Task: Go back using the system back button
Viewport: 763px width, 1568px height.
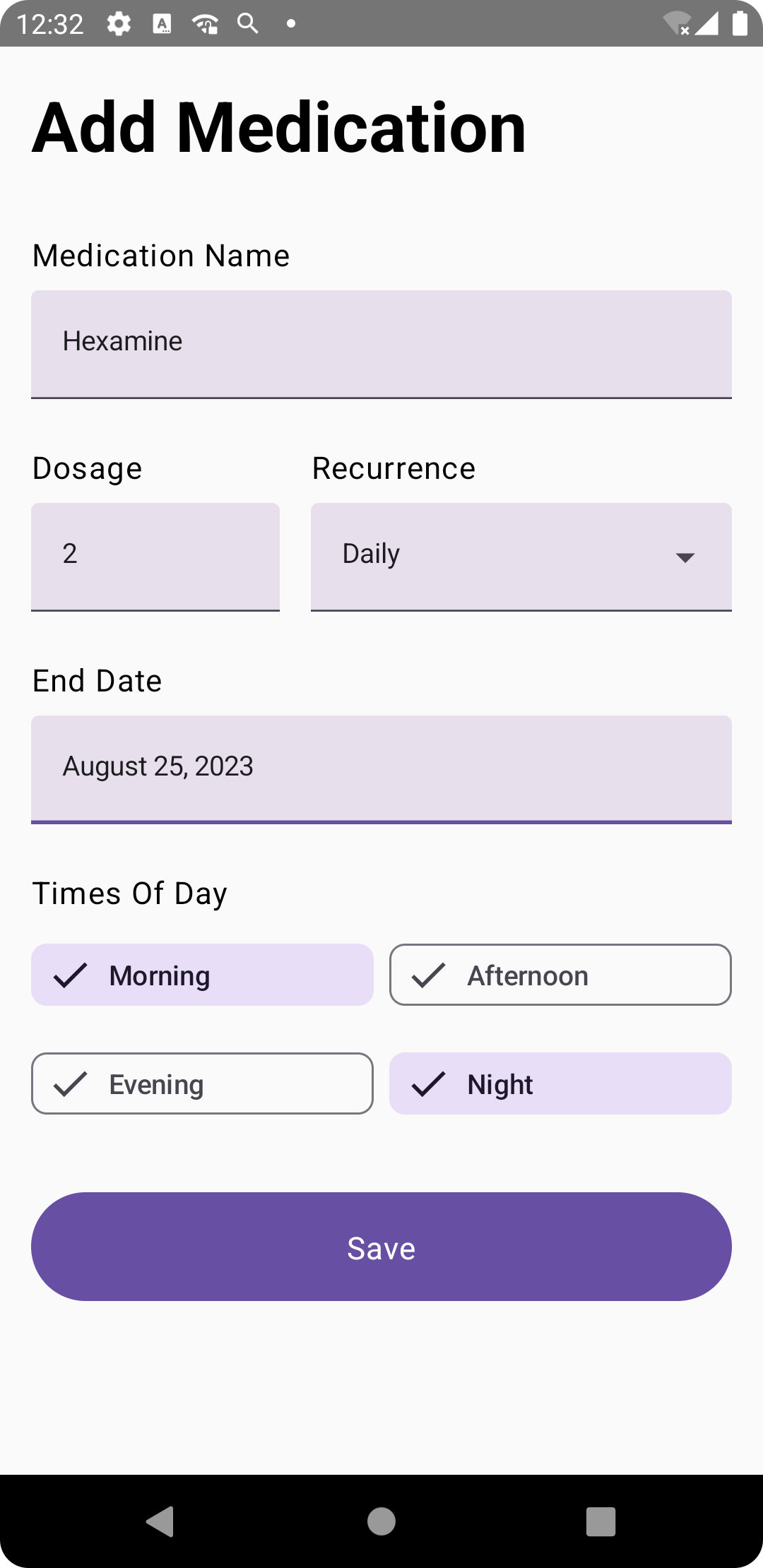Action: click(x=160, y=1521)
